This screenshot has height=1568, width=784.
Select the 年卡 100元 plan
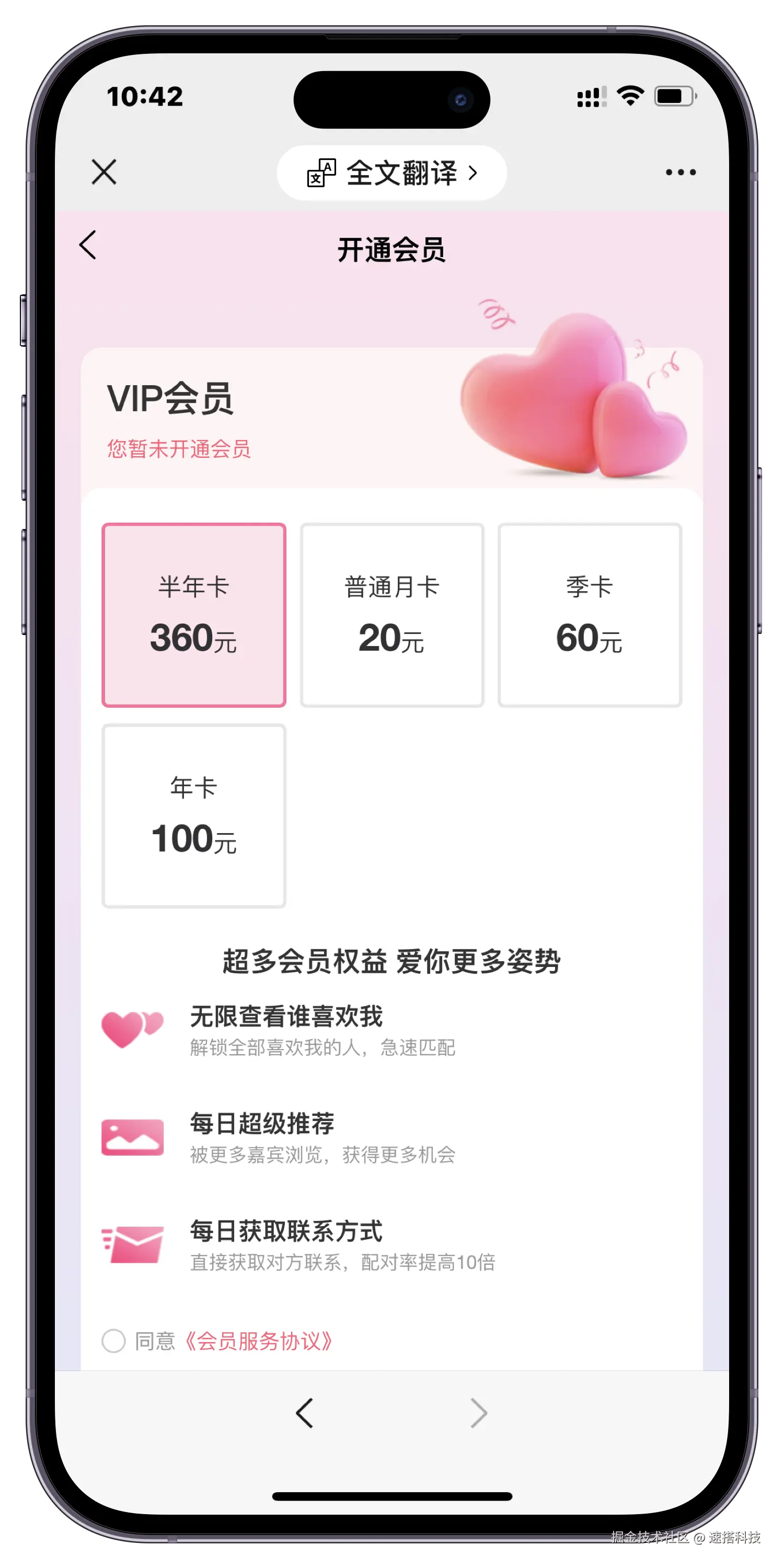pyautogui.click(x=193, y=816)
